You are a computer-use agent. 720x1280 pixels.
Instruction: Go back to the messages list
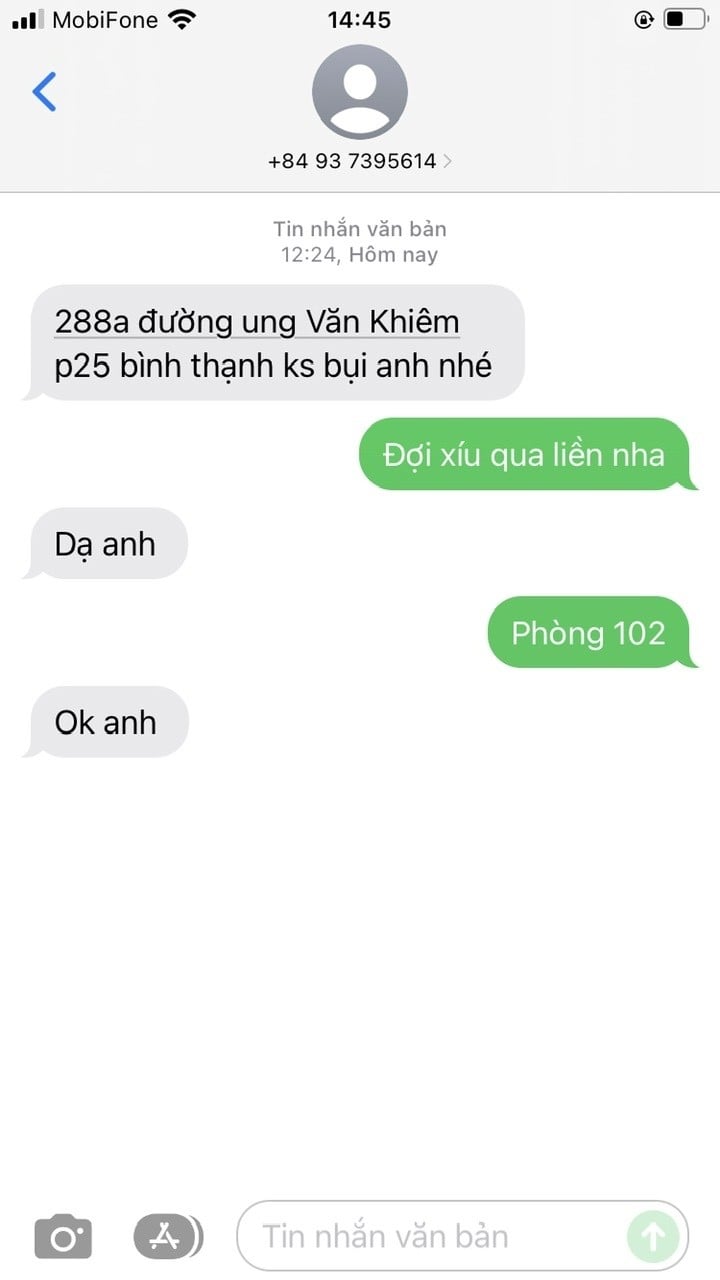click(45, 92)
